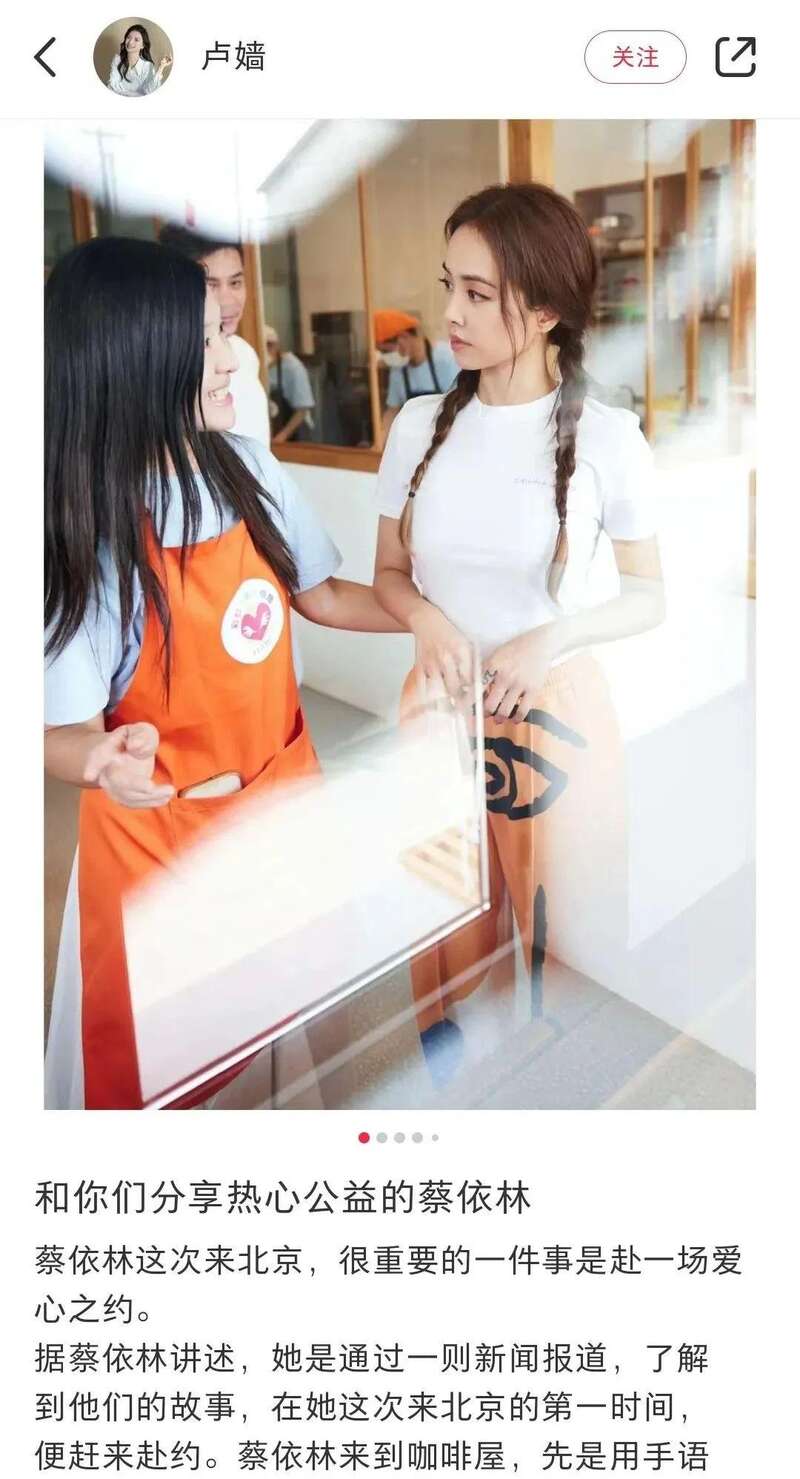This screenshot has width=800, height=1479.
Task: Open the post photo in full view
Action: tap(400, 613)
